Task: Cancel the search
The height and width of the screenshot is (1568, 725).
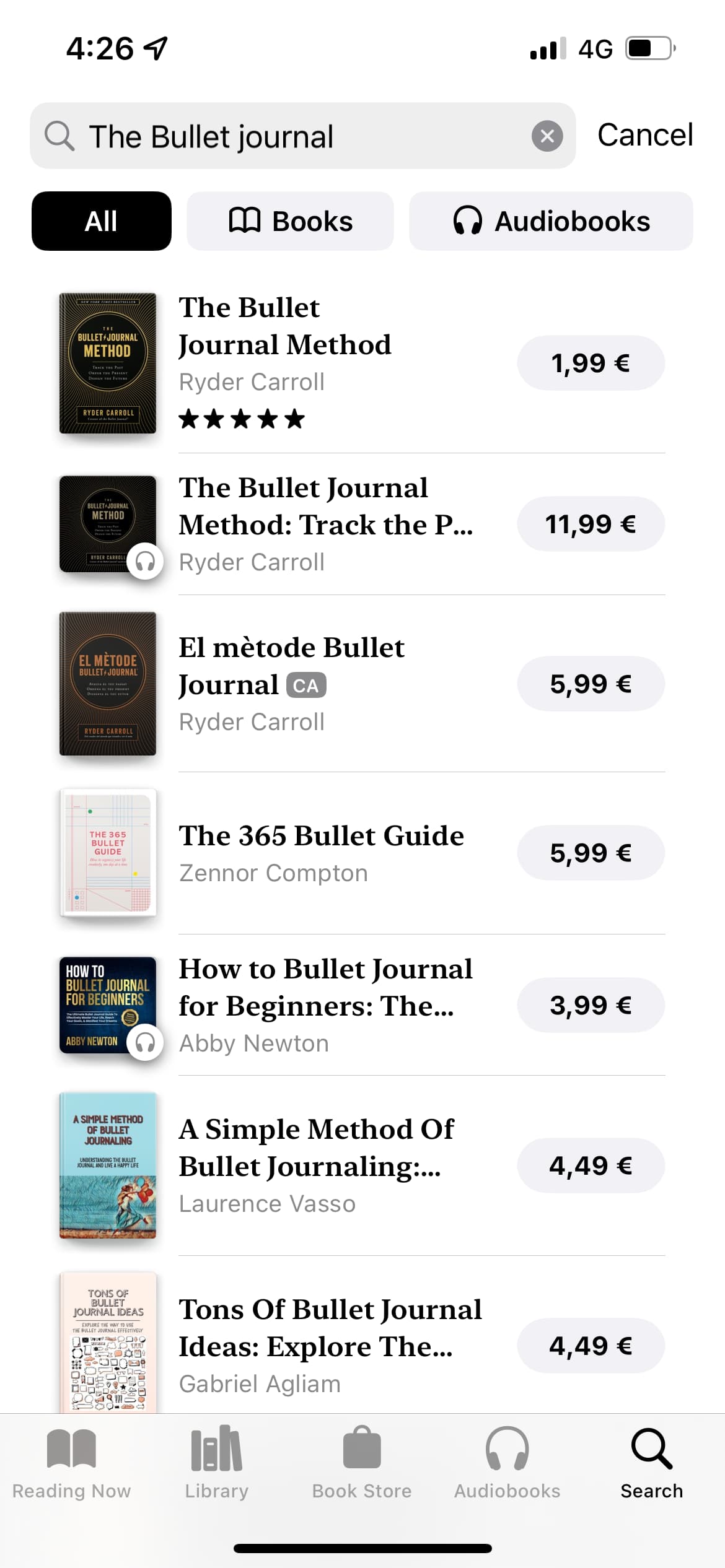Action: [x=644, y=135]
